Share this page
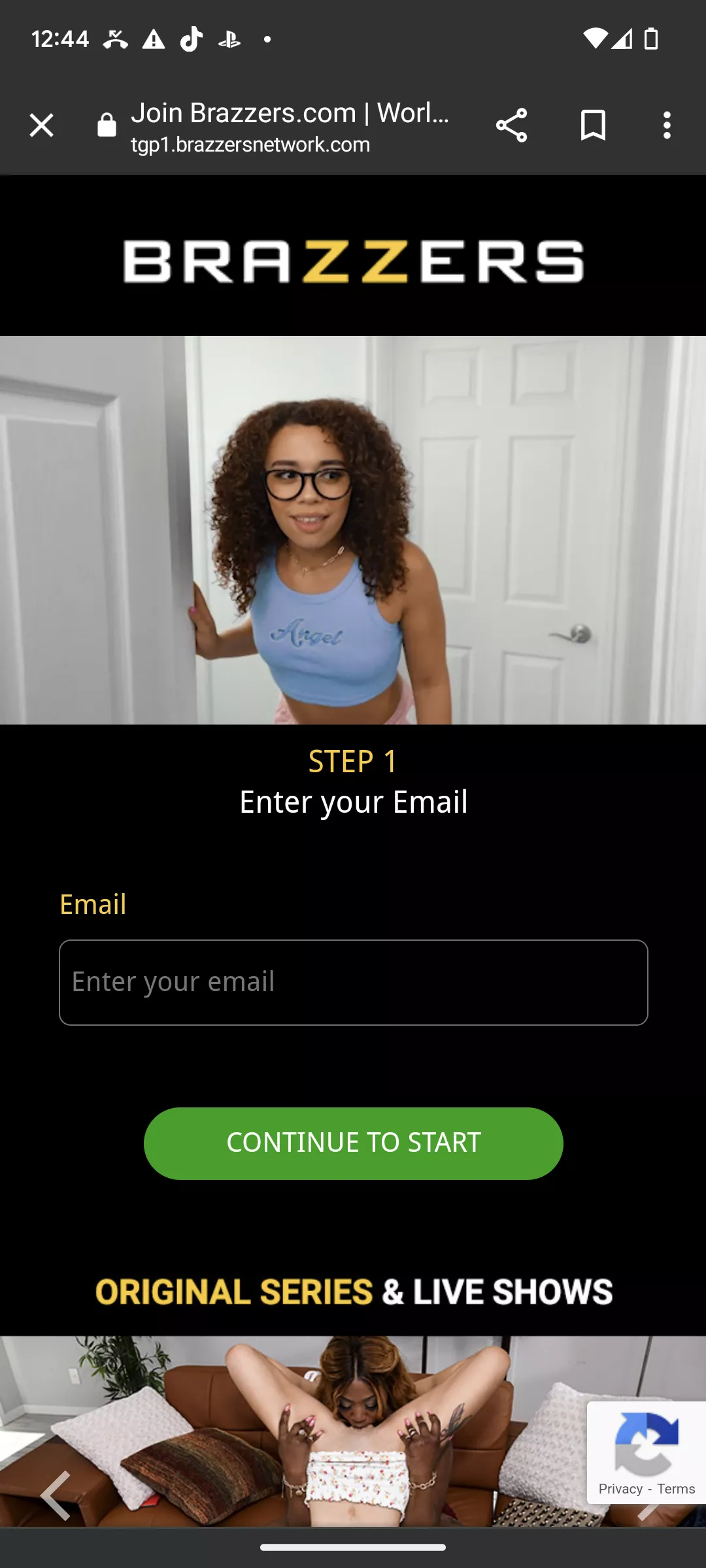The image size is (706, 1568). [x=511, y=125]
